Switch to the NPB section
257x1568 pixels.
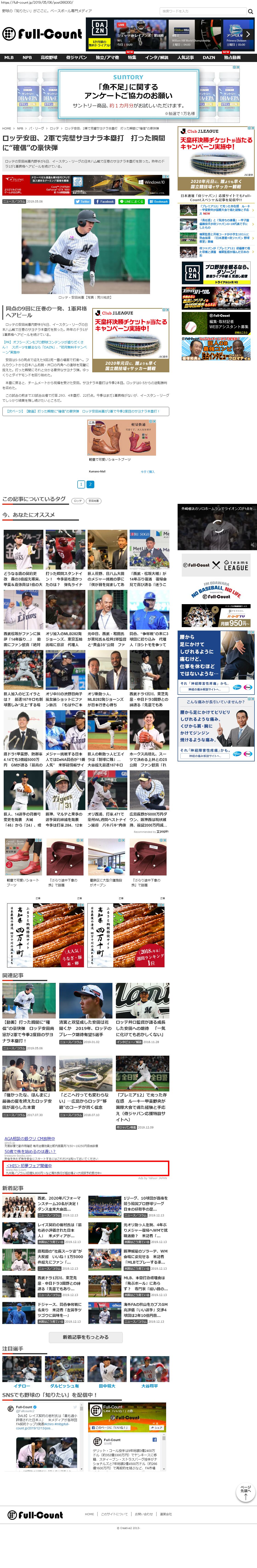pyautogui.click(x=27, y=57)
